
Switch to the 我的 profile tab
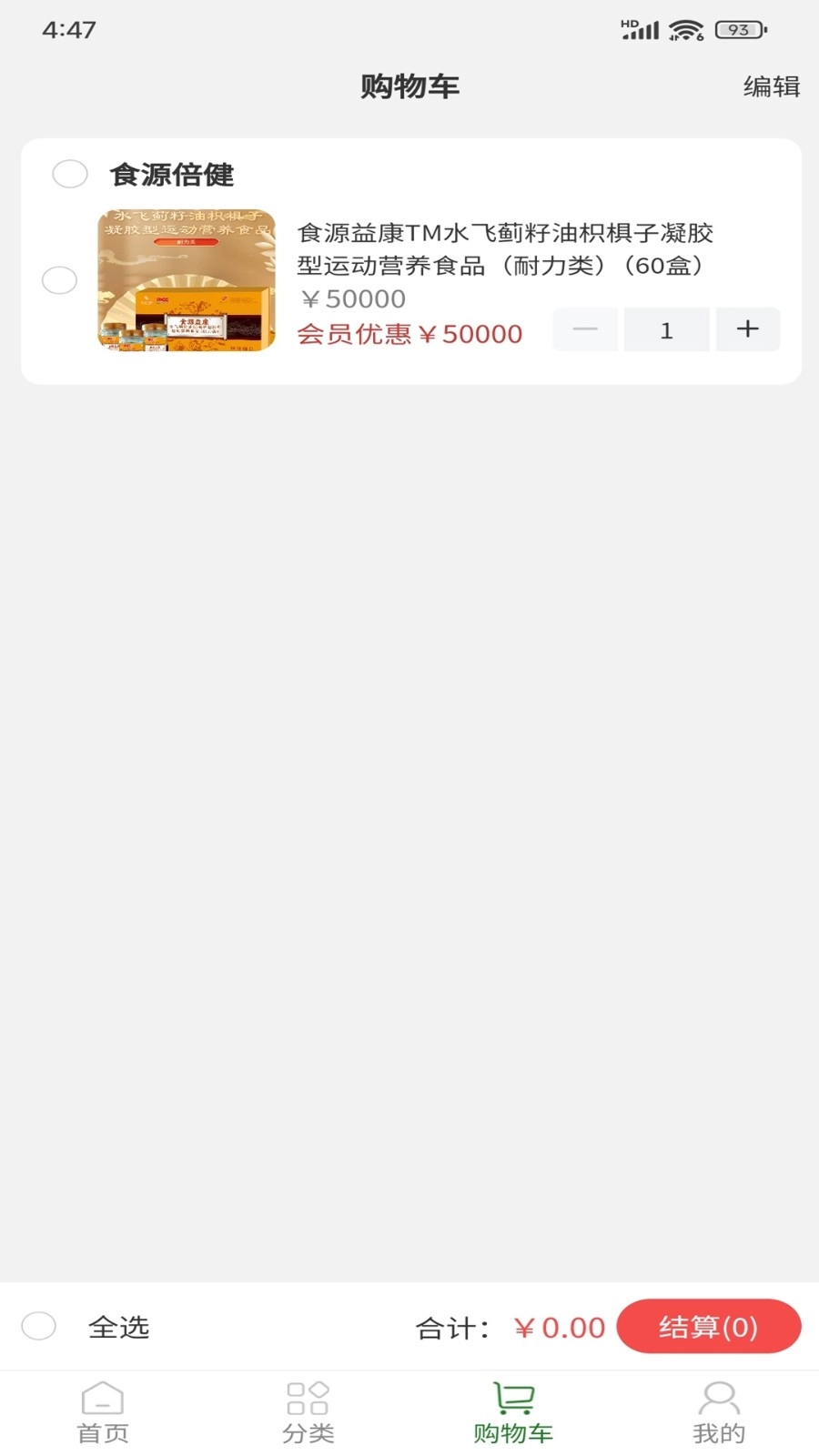[718, 1413]
